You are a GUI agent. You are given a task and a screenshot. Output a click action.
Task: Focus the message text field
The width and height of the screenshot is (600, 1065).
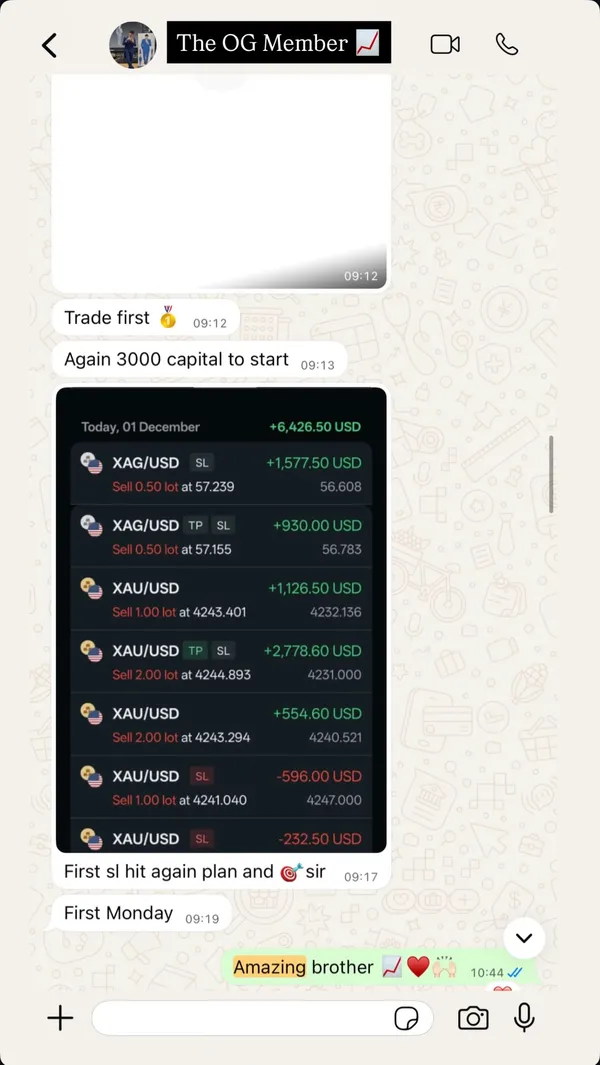[240, 1018]
